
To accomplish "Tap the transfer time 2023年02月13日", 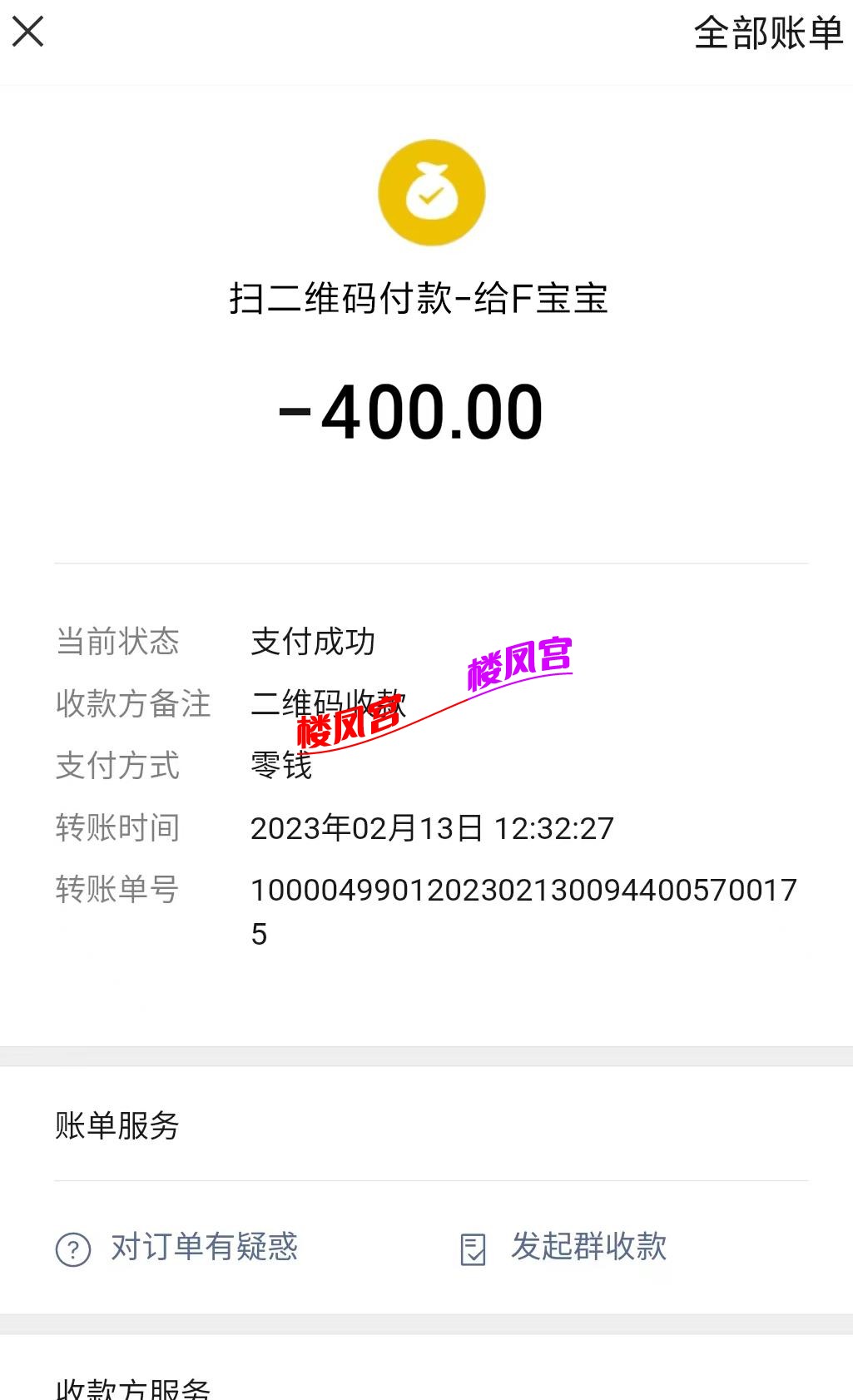I will (433, 829).
